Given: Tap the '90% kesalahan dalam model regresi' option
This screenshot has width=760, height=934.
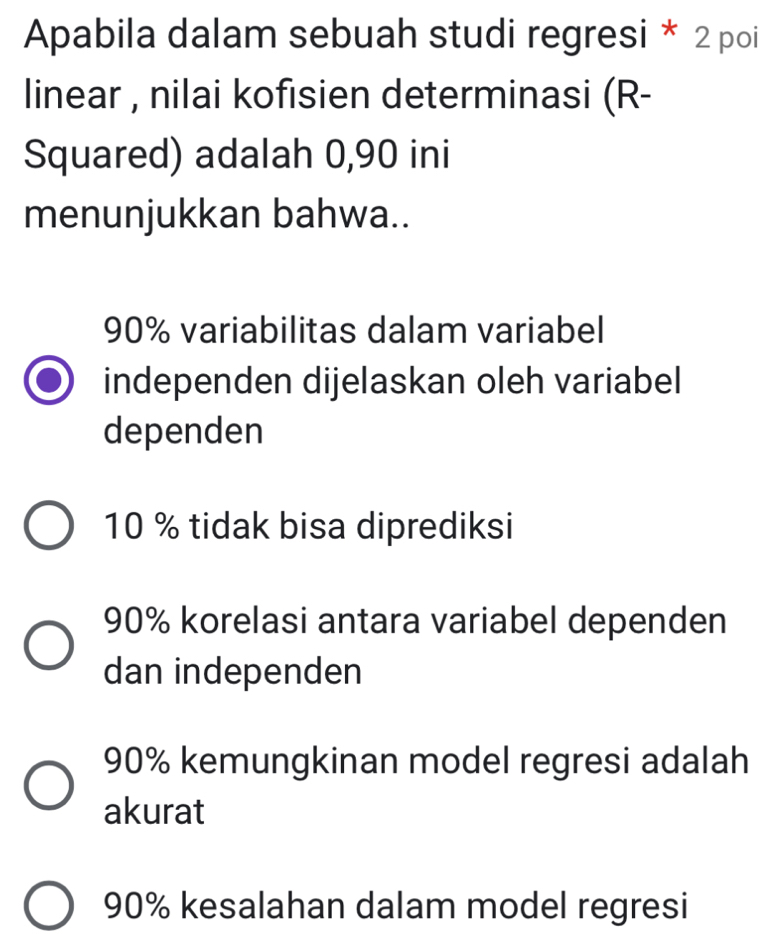Looking at the screenshot, I should coord(48,906).
